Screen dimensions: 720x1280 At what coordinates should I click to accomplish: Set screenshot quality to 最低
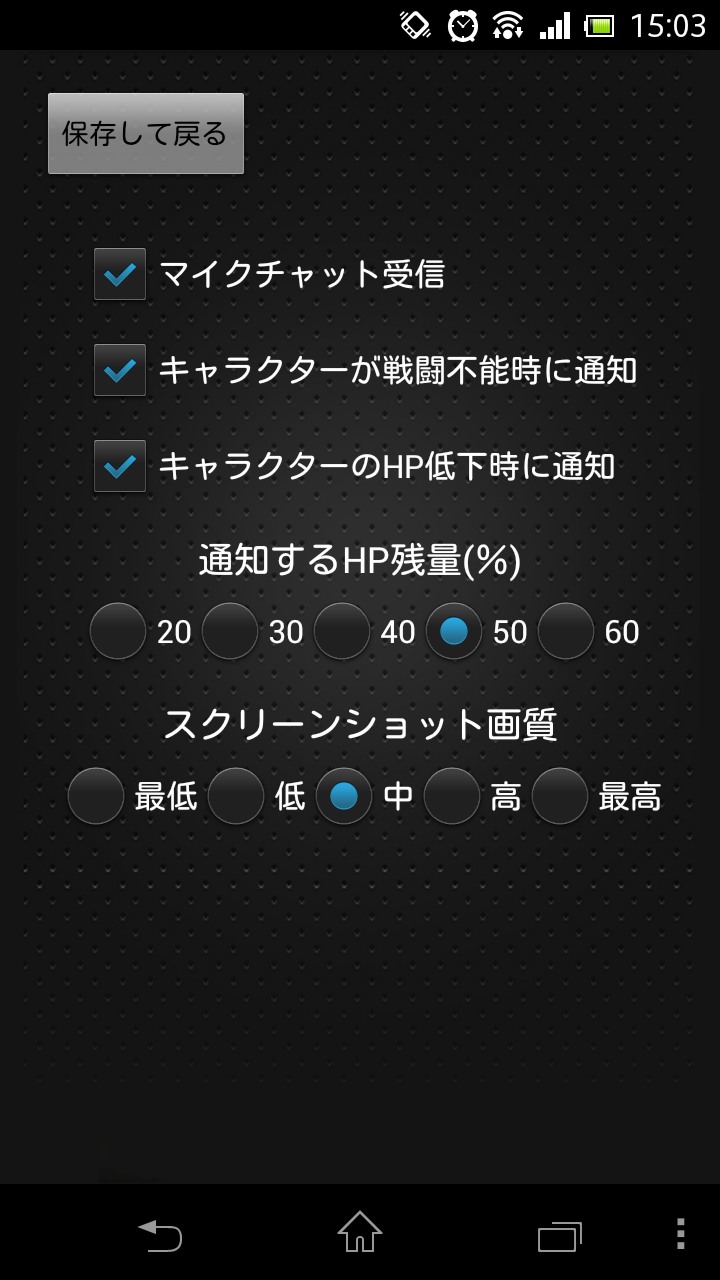pos(96,796)
